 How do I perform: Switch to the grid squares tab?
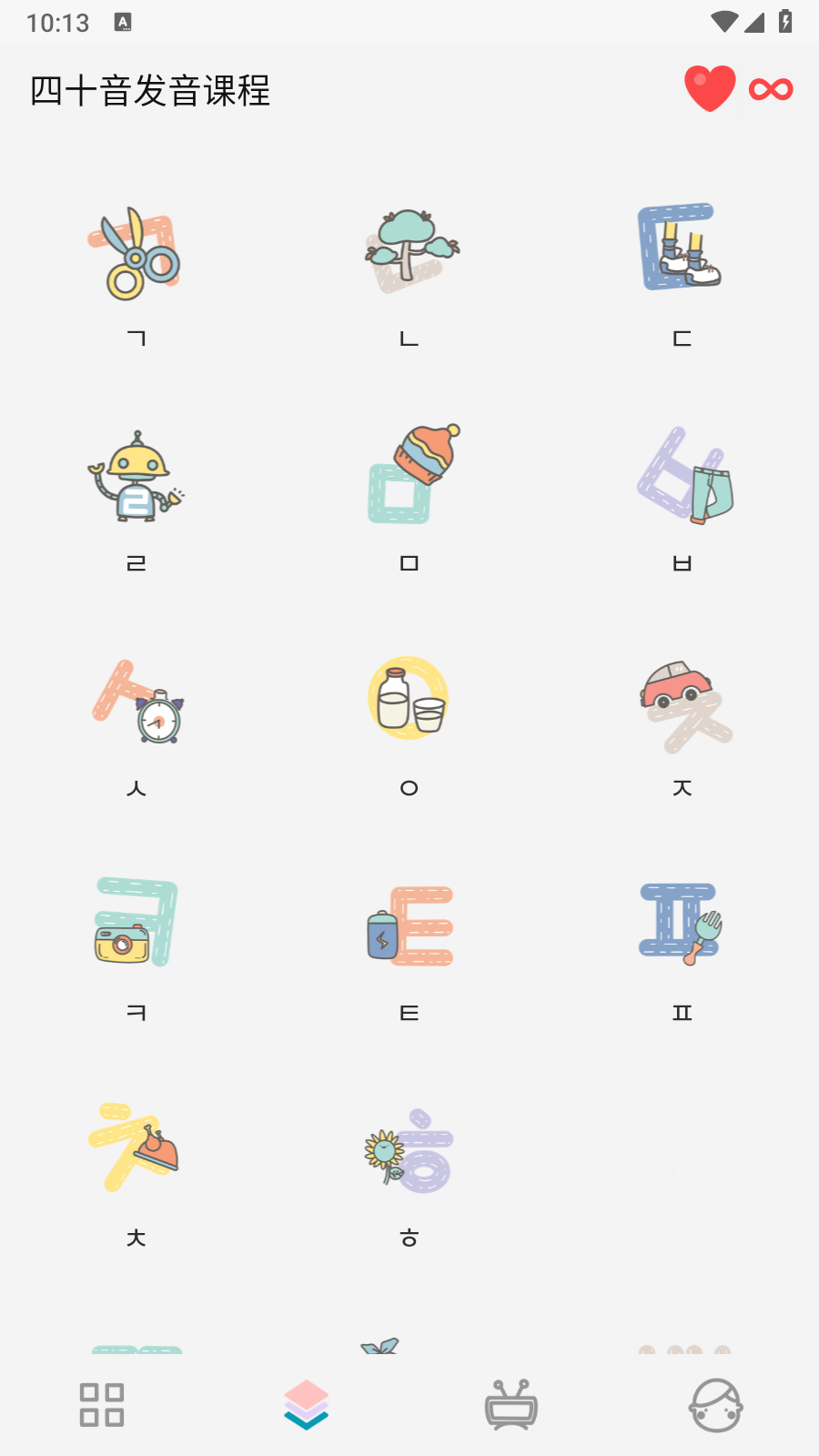click(102, 1405)
